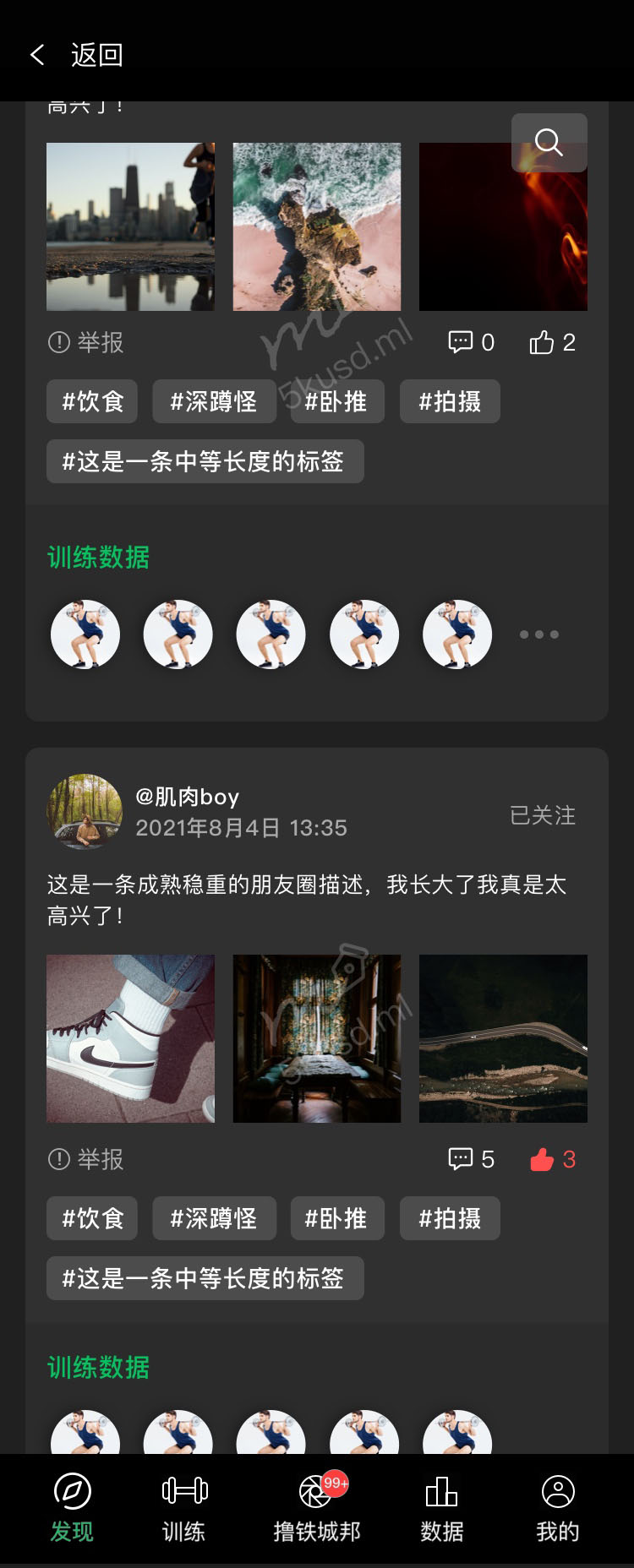This screenshot has height=1568, width=634.
Task: Open comments on the post with 0 comments
Action: [470, 342]
